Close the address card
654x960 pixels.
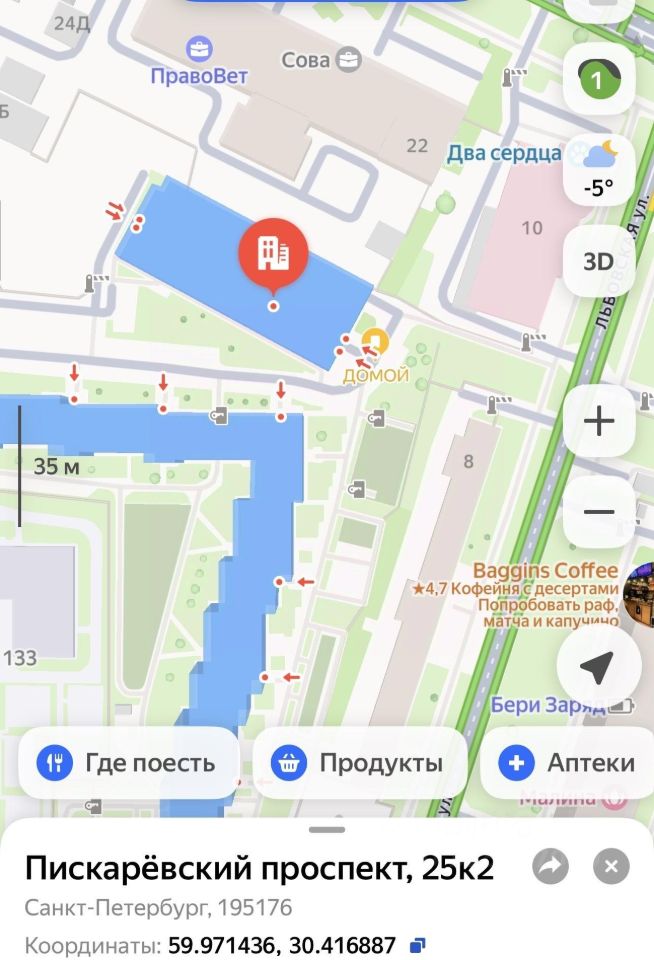pos(611,866)
